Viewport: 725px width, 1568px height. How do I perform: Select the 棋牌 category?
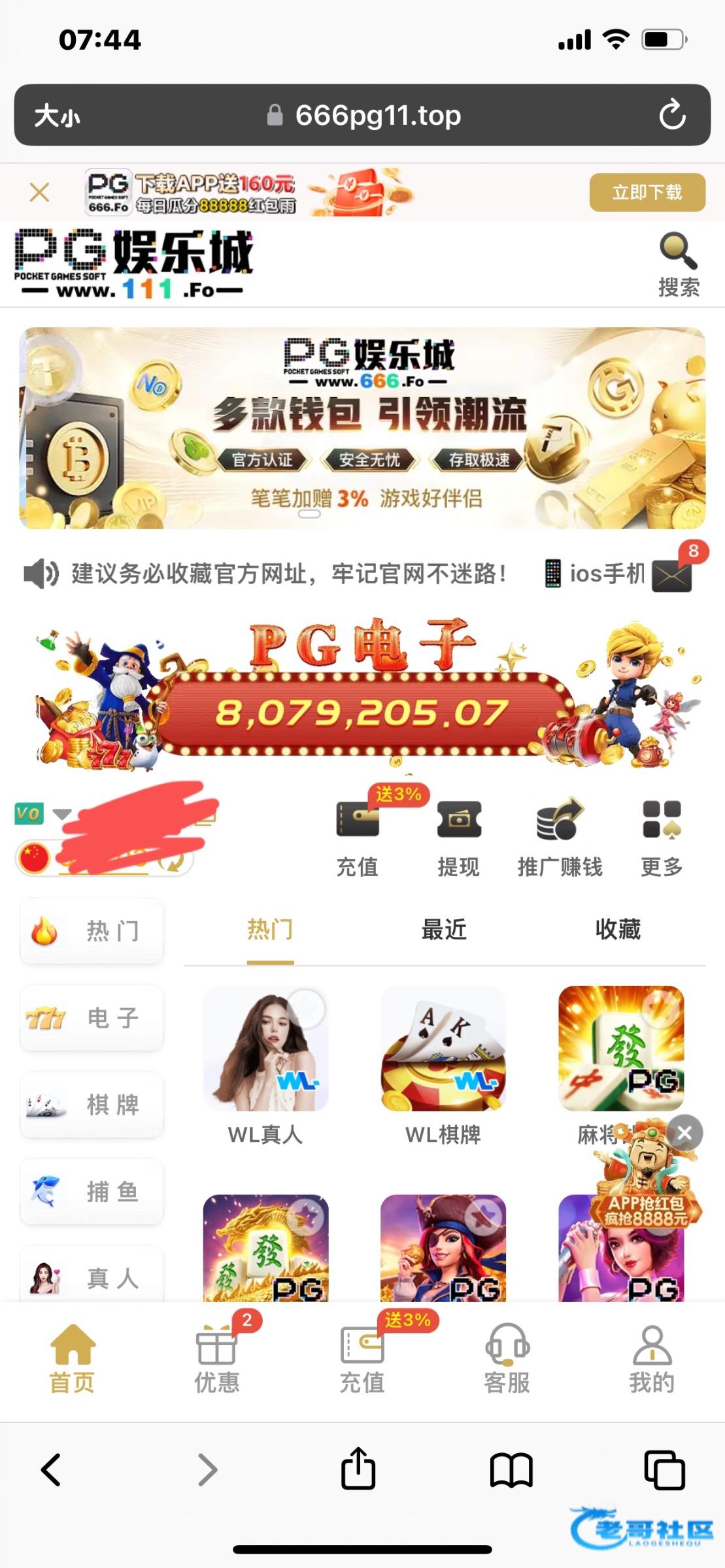coord(92,1105)
